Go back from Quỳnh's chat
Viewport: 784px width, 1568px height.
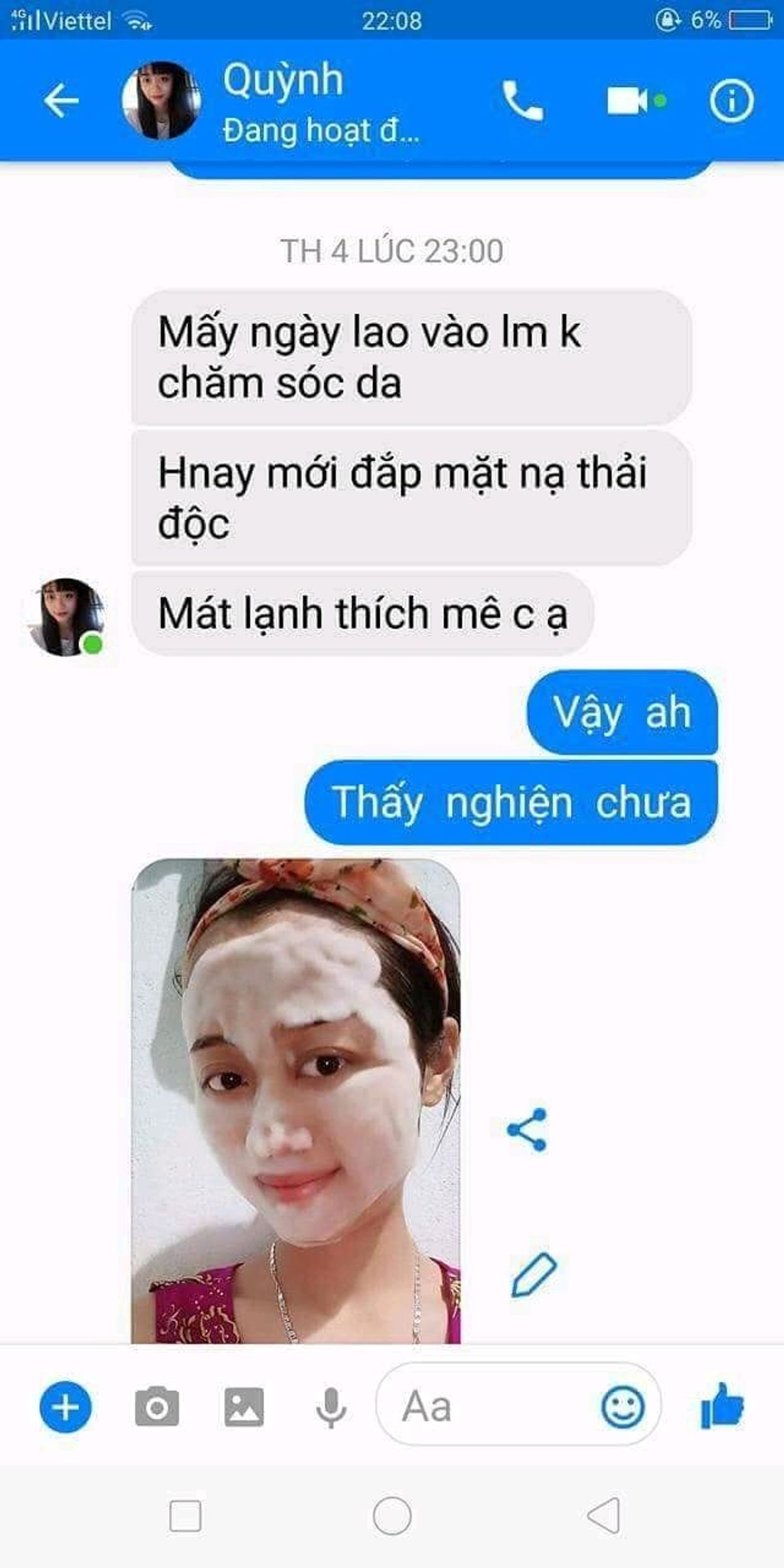(x=61, y=101)
